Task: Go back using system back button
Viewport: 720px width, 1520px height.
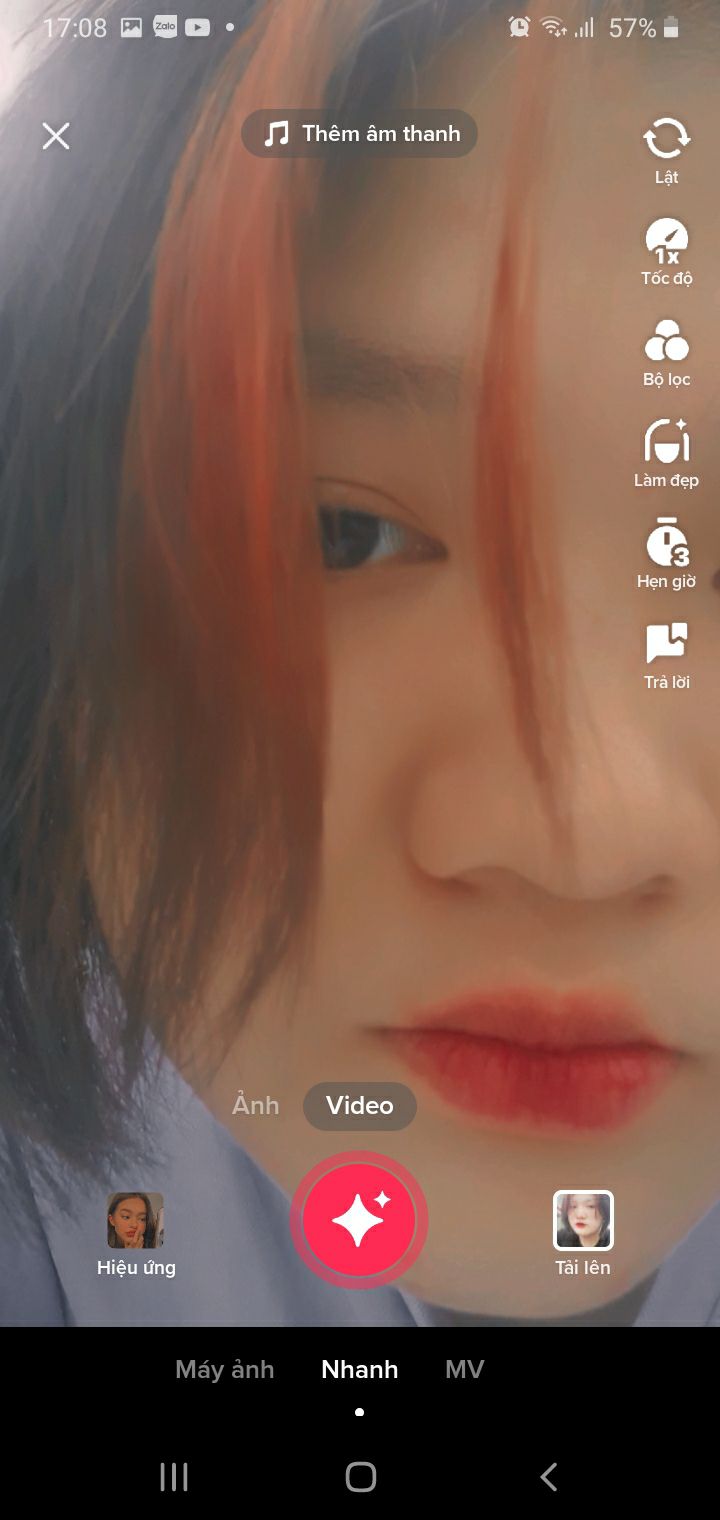Action: point(548,1476)
